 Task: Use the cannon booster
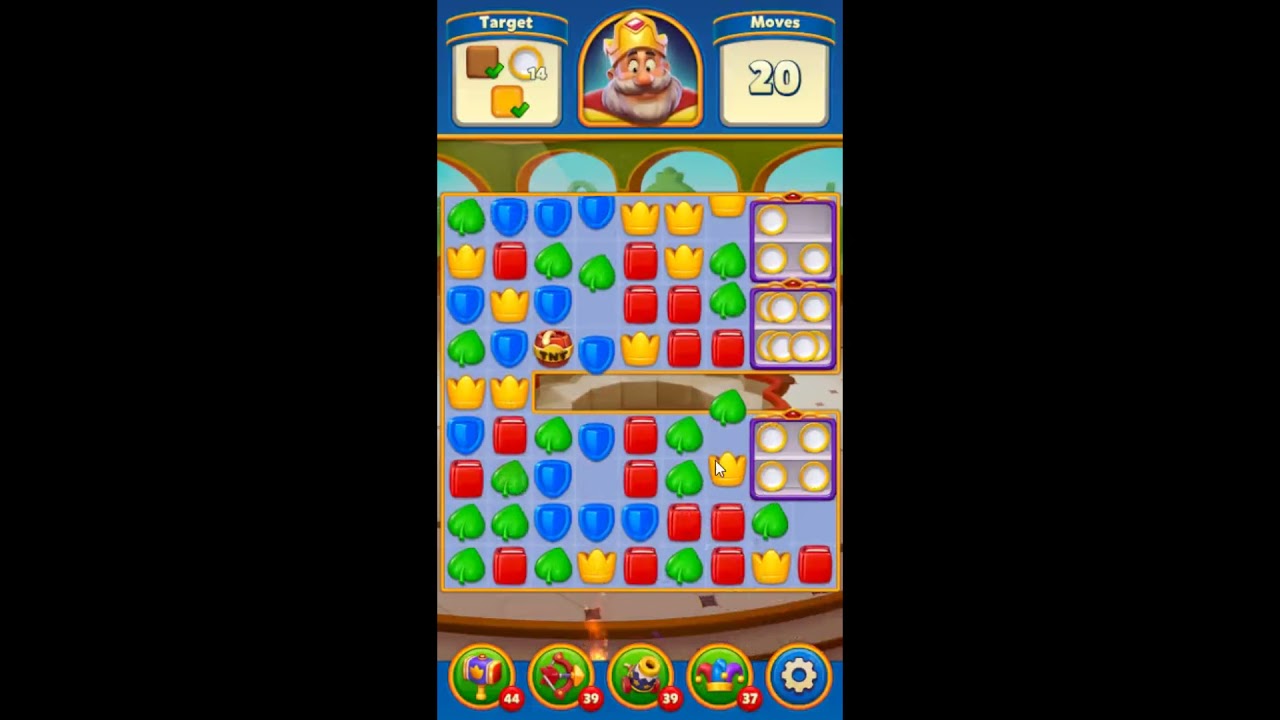640,675
